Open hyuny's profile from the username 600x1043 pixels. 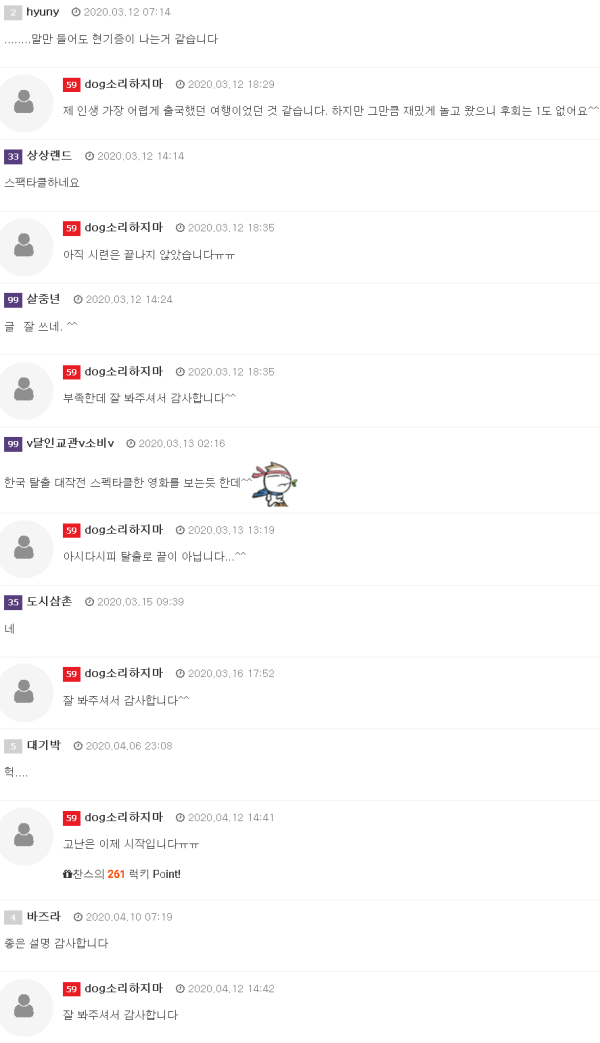pyautogui.click(x=43, y=11)
